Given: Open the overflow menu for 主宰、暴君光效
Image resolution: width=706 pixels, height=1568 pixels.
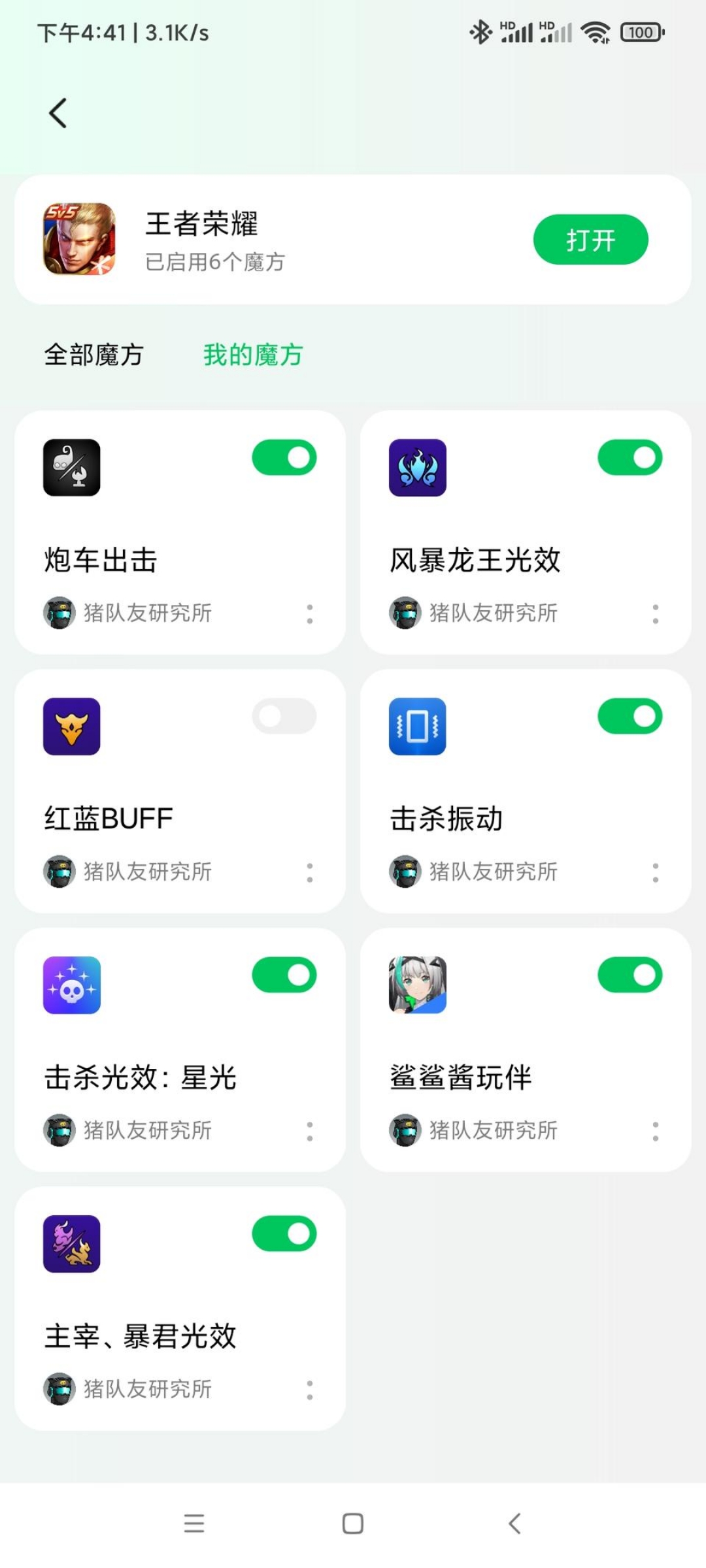Looking at the screenshot, I should [310, 1390].
